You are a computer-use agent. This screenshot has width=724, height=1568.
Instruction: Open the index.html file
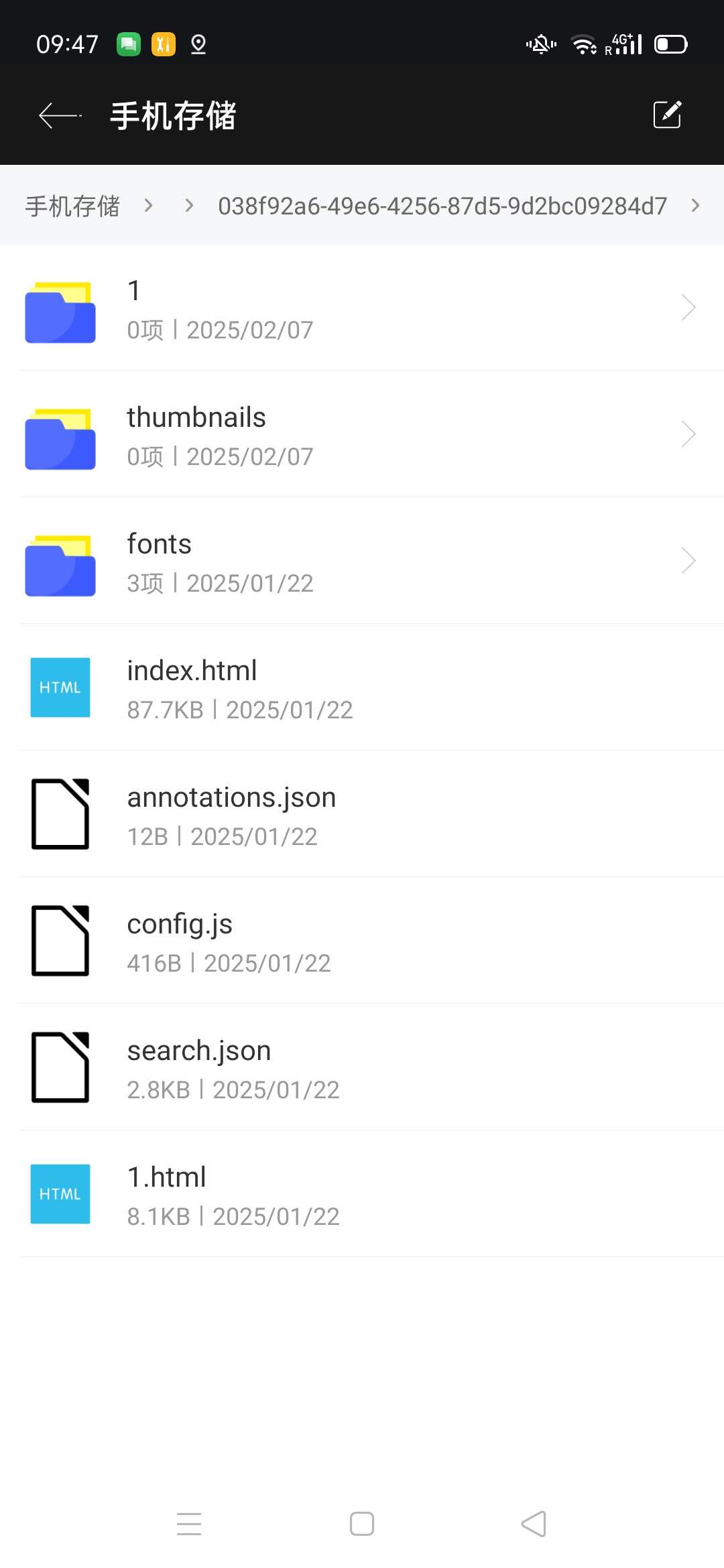pyautogui.click(x=362, y=688)
